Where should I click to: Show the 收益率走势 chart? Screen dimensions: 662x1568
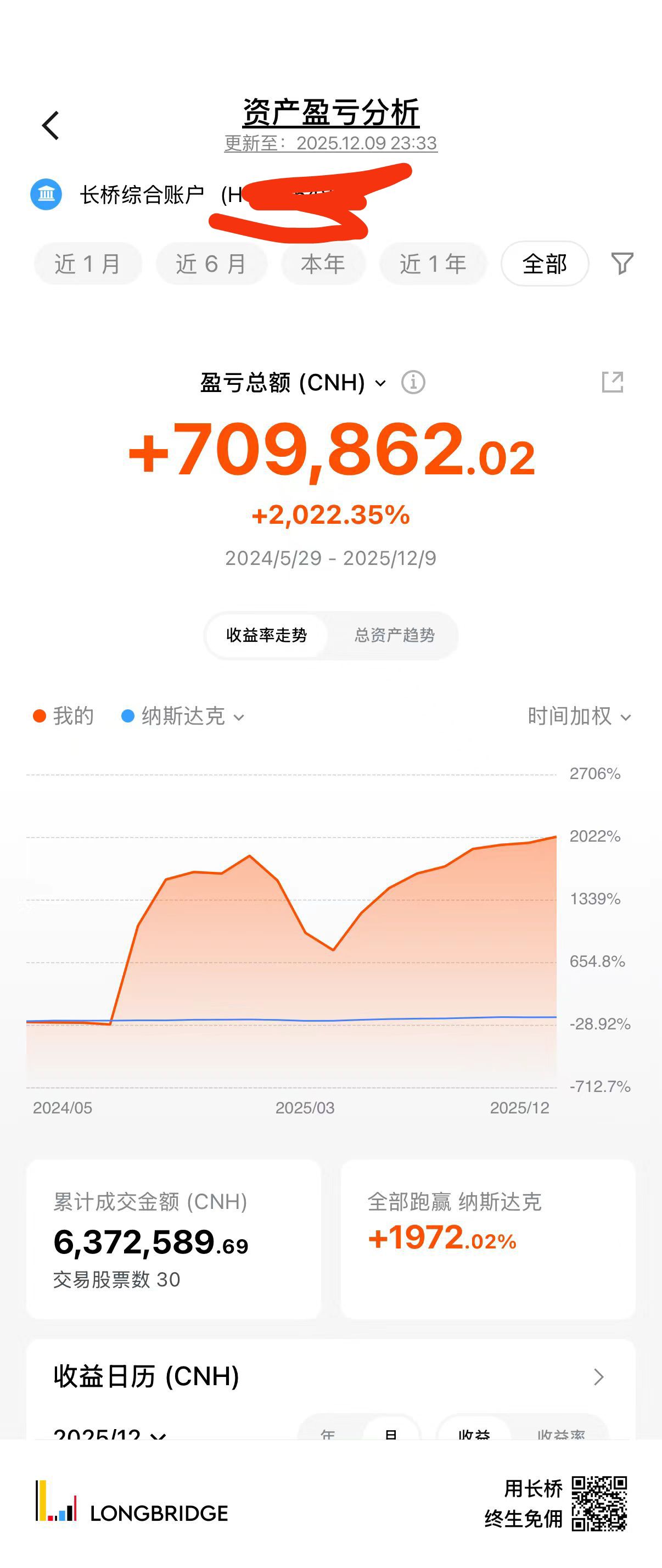click(x=267, y=635)
